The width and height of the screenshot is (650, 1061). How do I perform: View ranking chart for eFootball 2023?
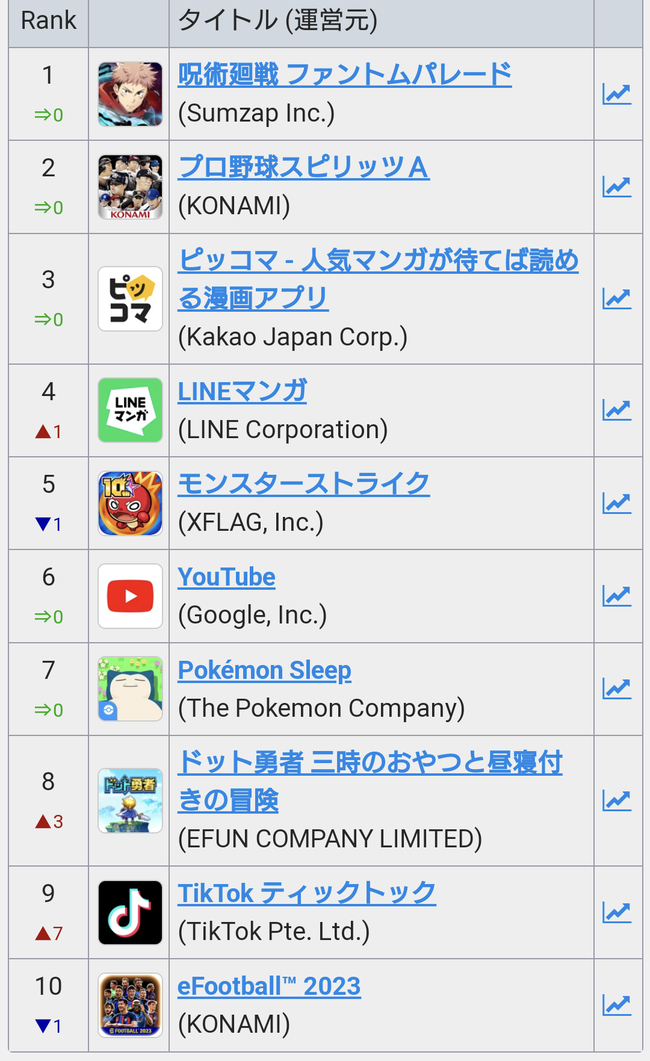pyautogui.click(x=617, y=1005)
